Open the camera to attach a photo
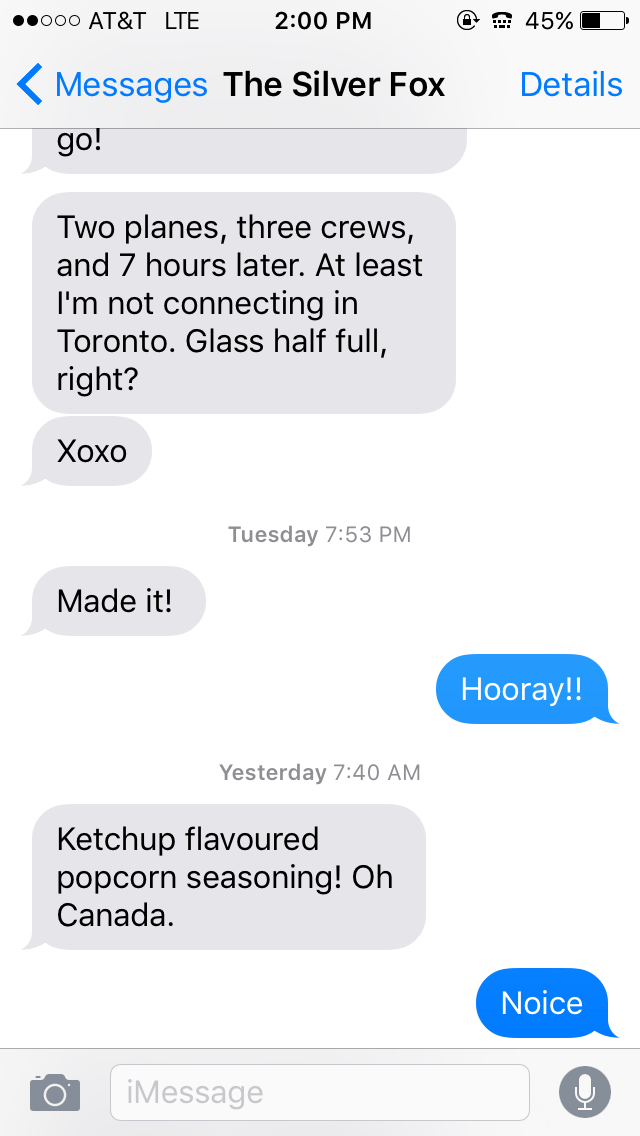640x1136 pixels. click(54, 1092)
